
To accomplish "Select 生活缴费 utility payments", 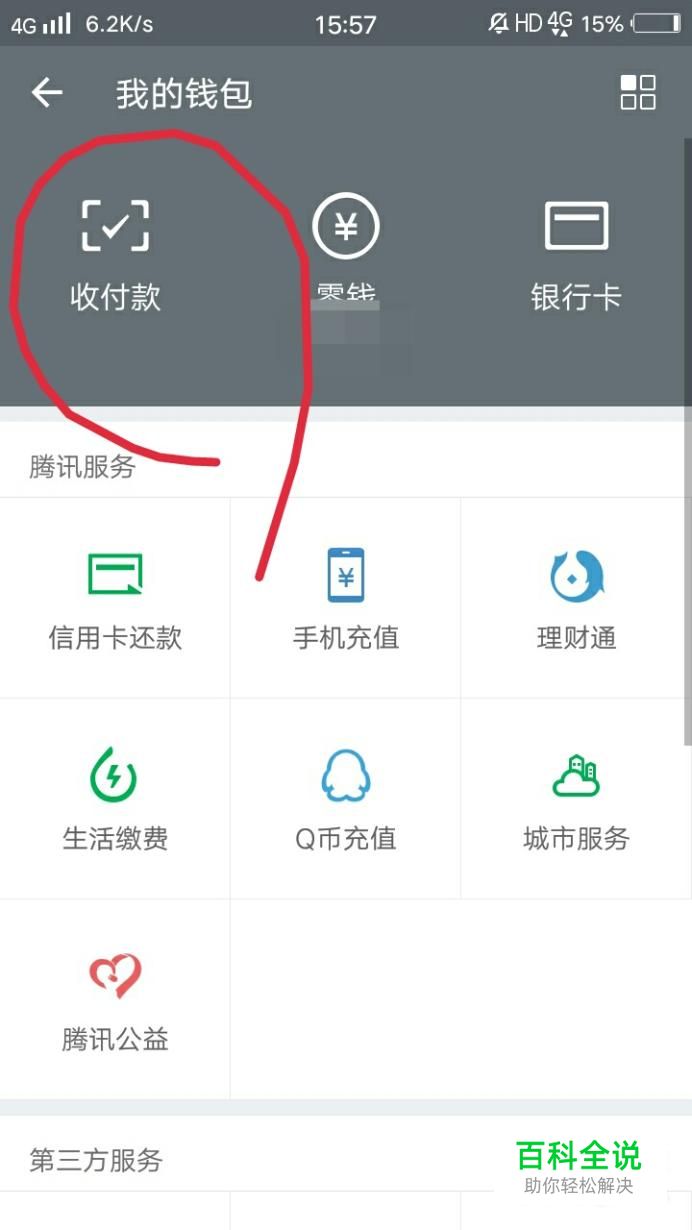I will [x=115, y=799].
